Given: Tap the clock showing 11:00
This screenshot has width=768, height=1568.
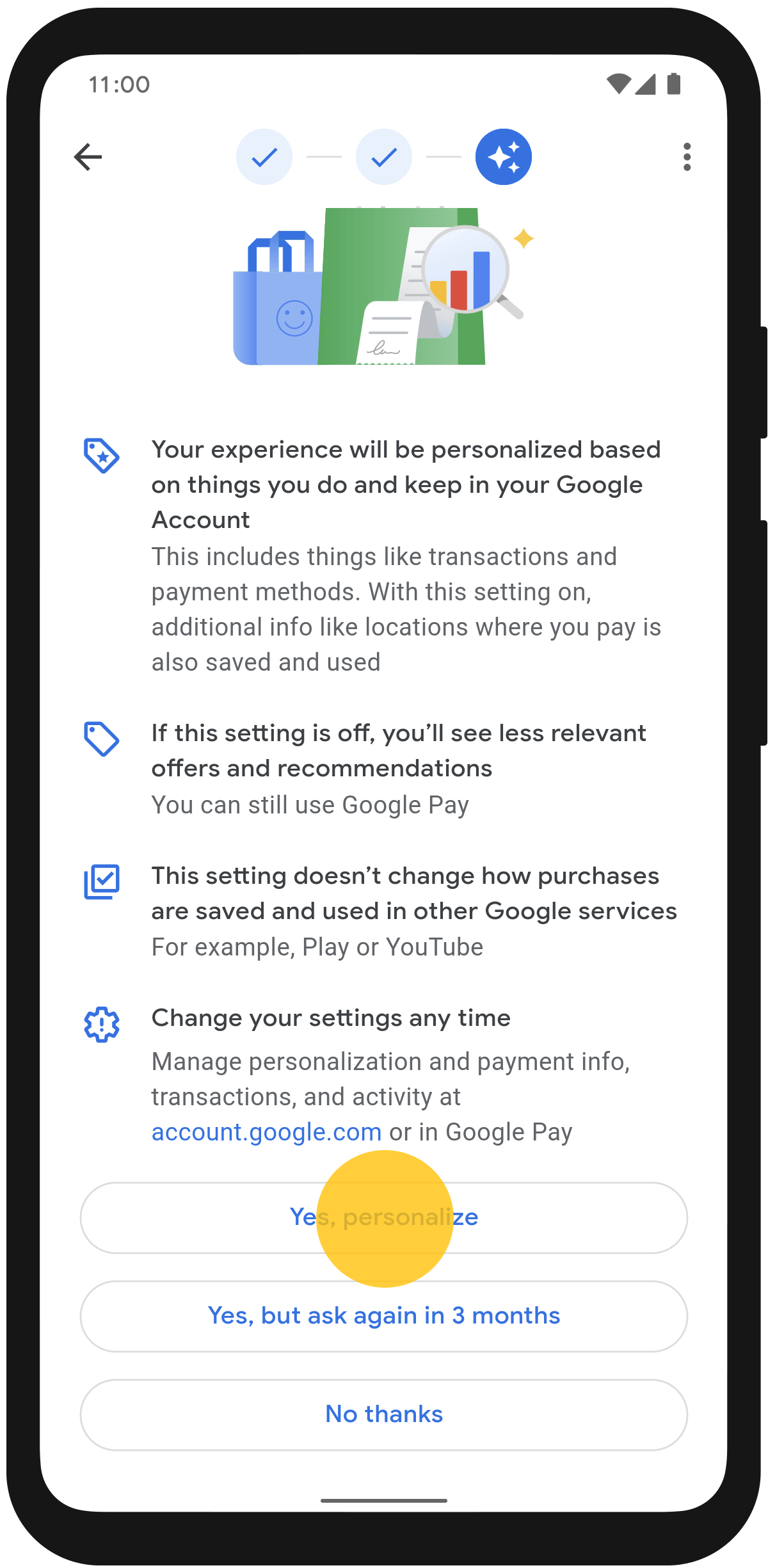Looking at the screenshot, I should click(119, 83).
